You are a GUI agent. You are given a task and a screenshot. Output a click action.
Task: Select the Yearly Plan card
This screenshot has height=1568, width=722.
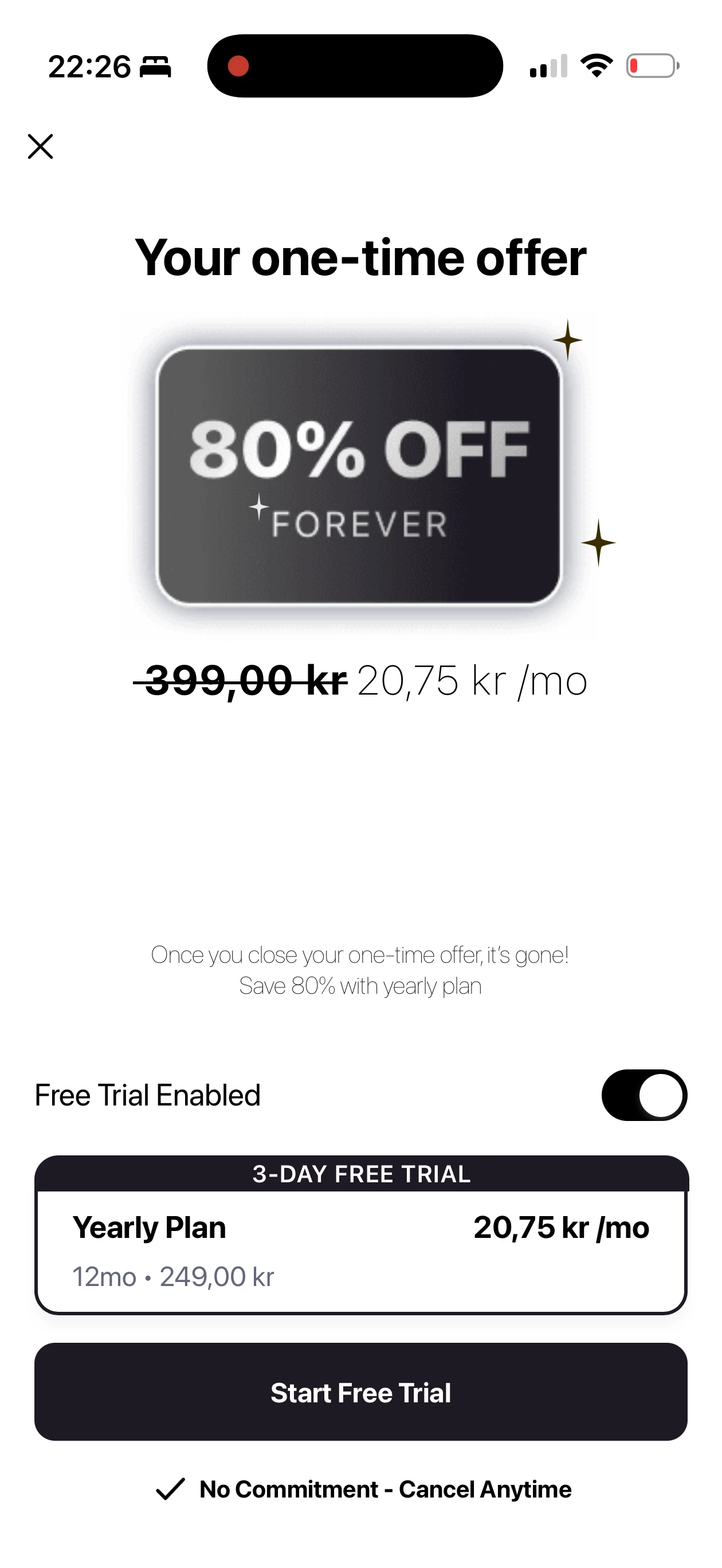[x=360, y=1251]
